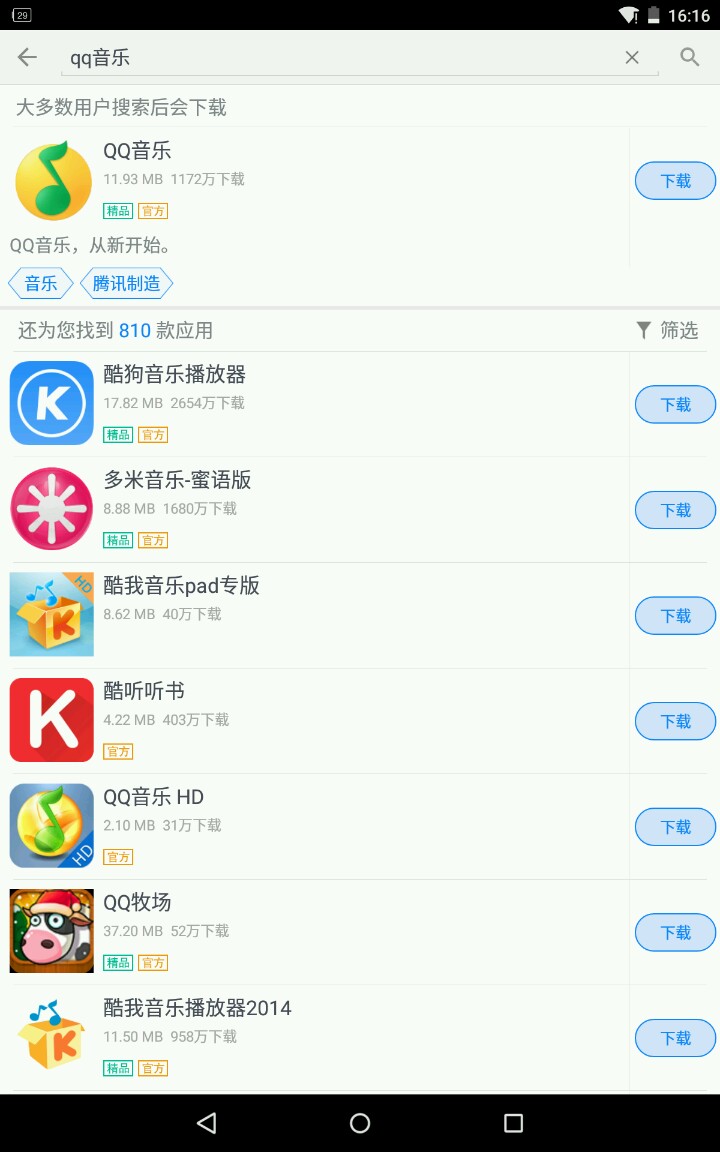Clear the search text with the X
The height and width of the screenshot is (1152, 720).
[632, 58]
